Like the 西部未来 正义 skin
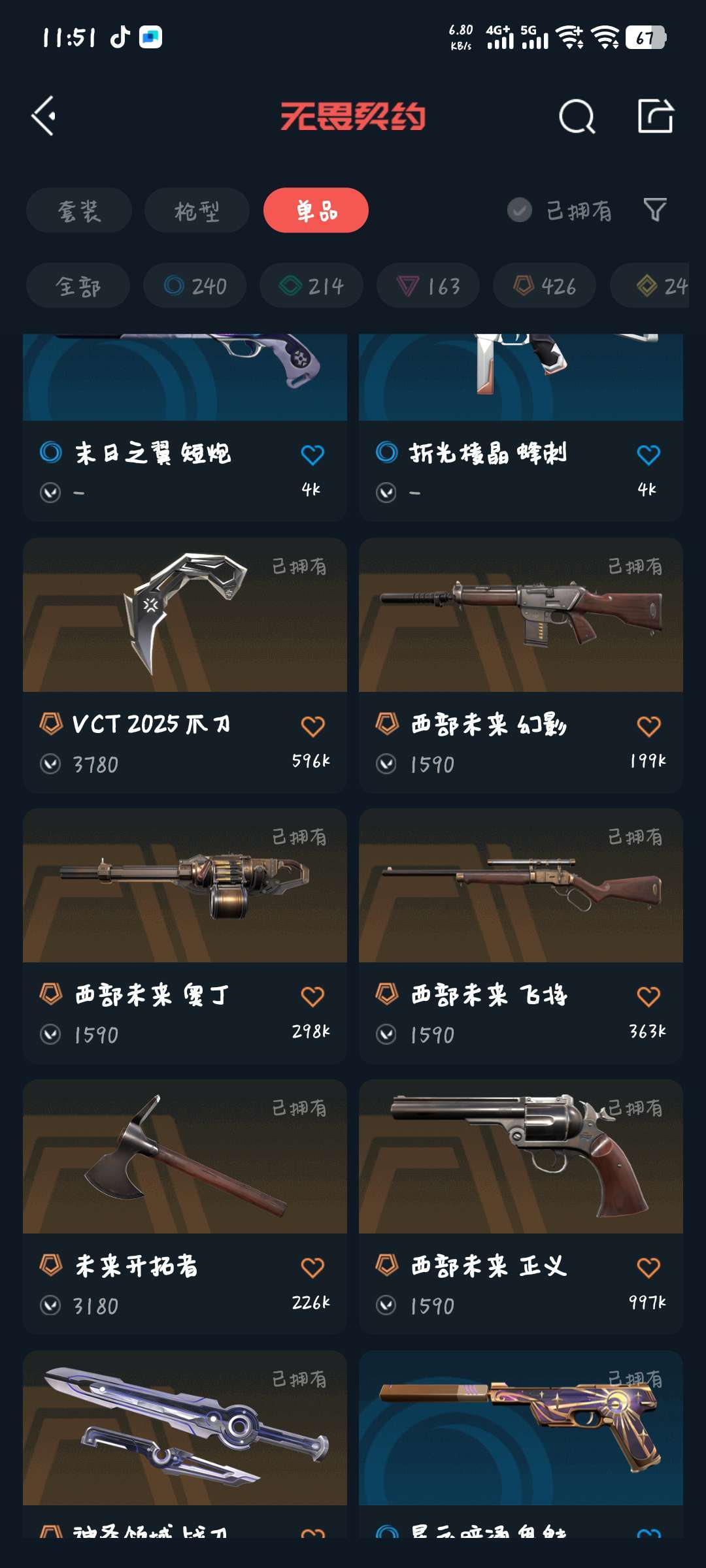The width and height of the screenshot is (706, 1568). (x=648, y=1267)
